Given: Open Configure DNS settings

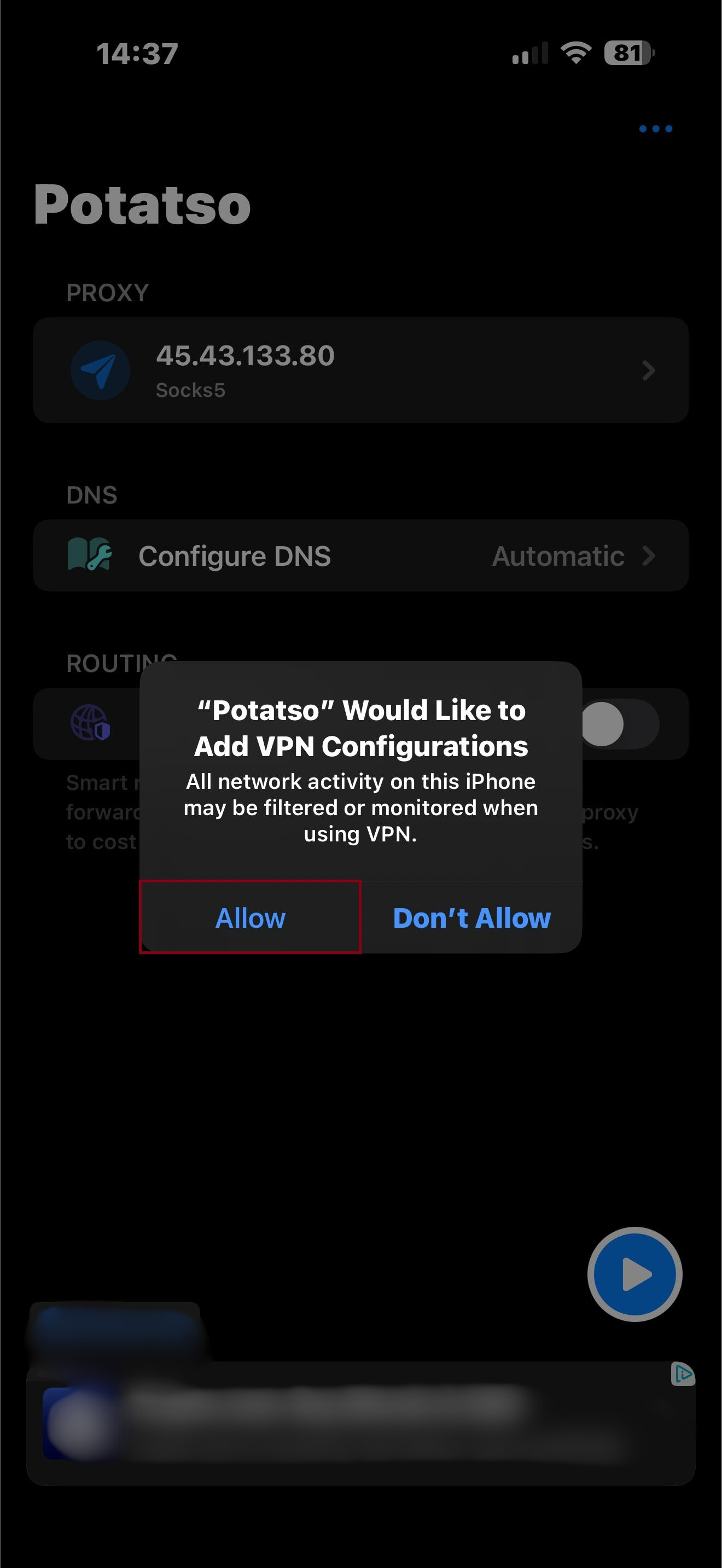Looking at the screenshot, I should (361, 555).
